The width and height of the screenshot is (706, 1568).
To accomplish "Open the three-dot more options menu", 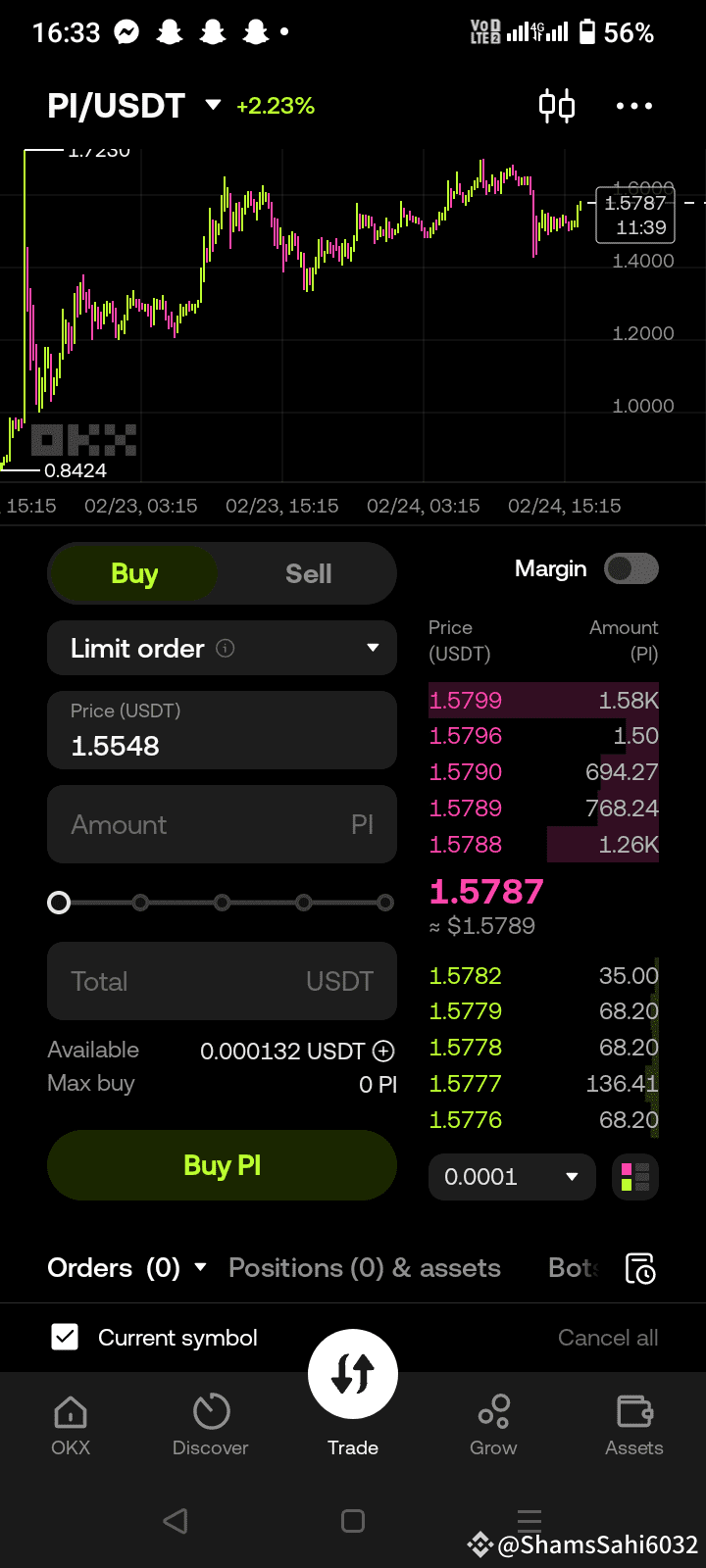I will (633, 106).
